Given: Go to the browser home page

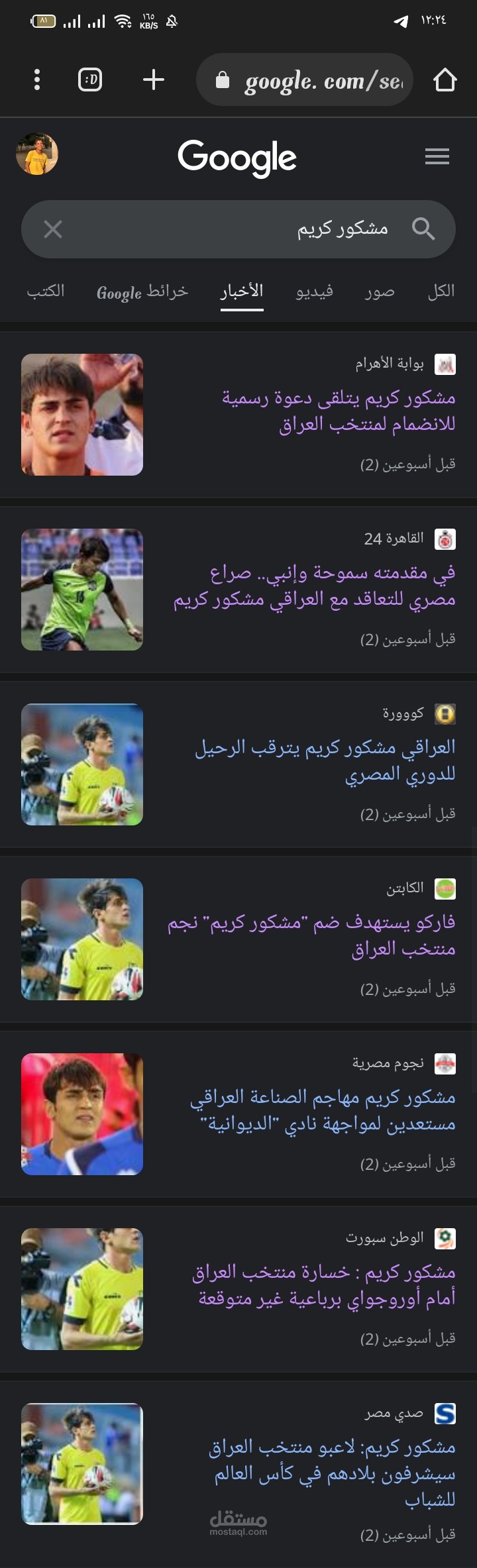Looking at the screenshot, I should pyautogui.click(x=445, y=80).
